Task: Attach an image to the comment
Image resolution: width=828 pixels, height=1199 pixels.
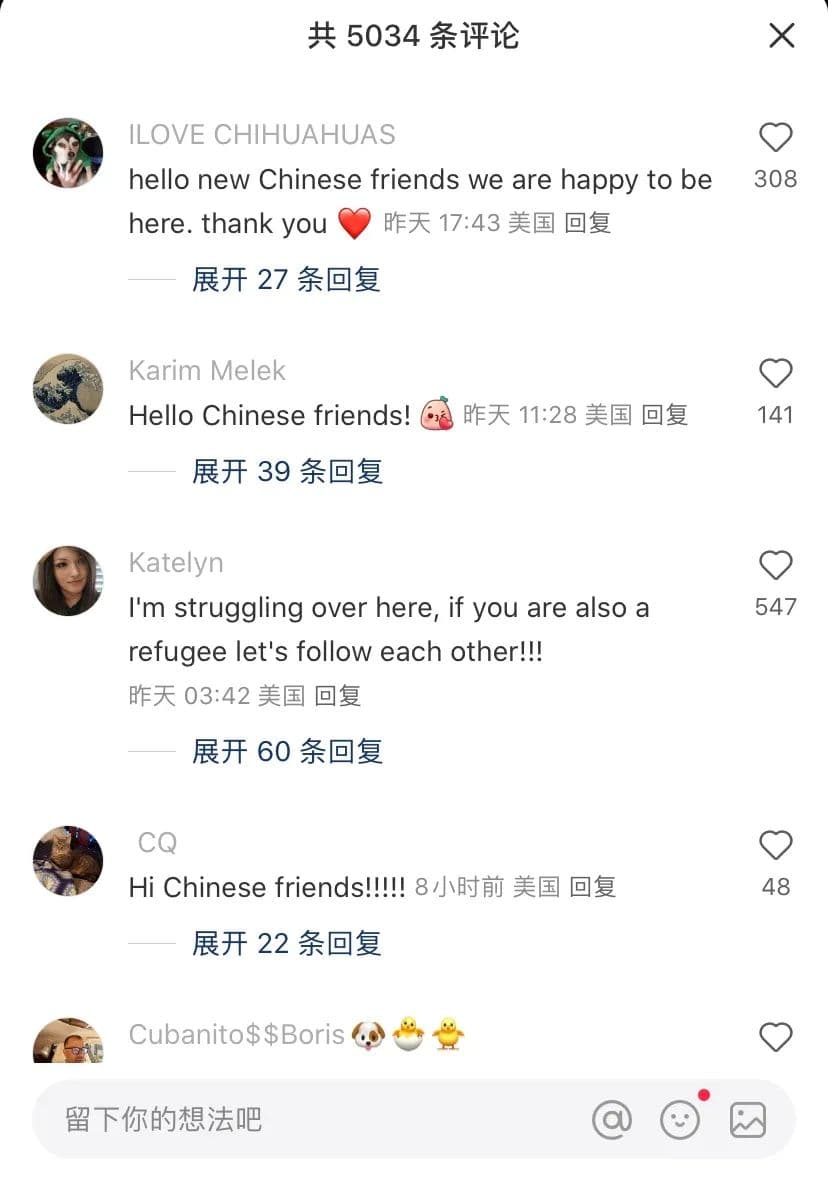Action: click(747, 1119)
